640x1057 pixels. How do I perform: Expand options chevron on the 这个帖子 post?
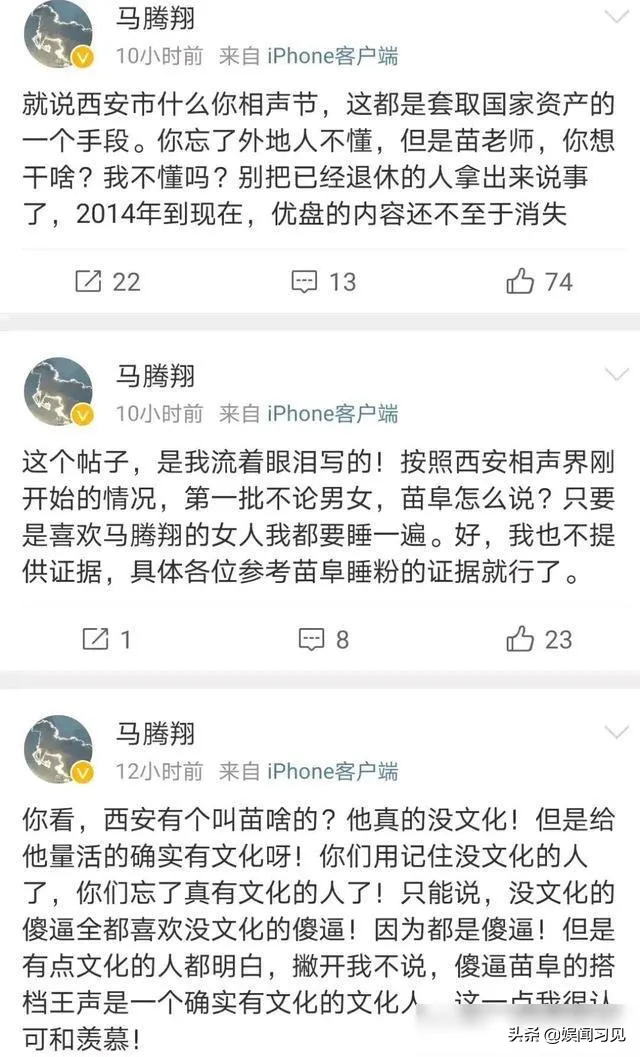617,374
